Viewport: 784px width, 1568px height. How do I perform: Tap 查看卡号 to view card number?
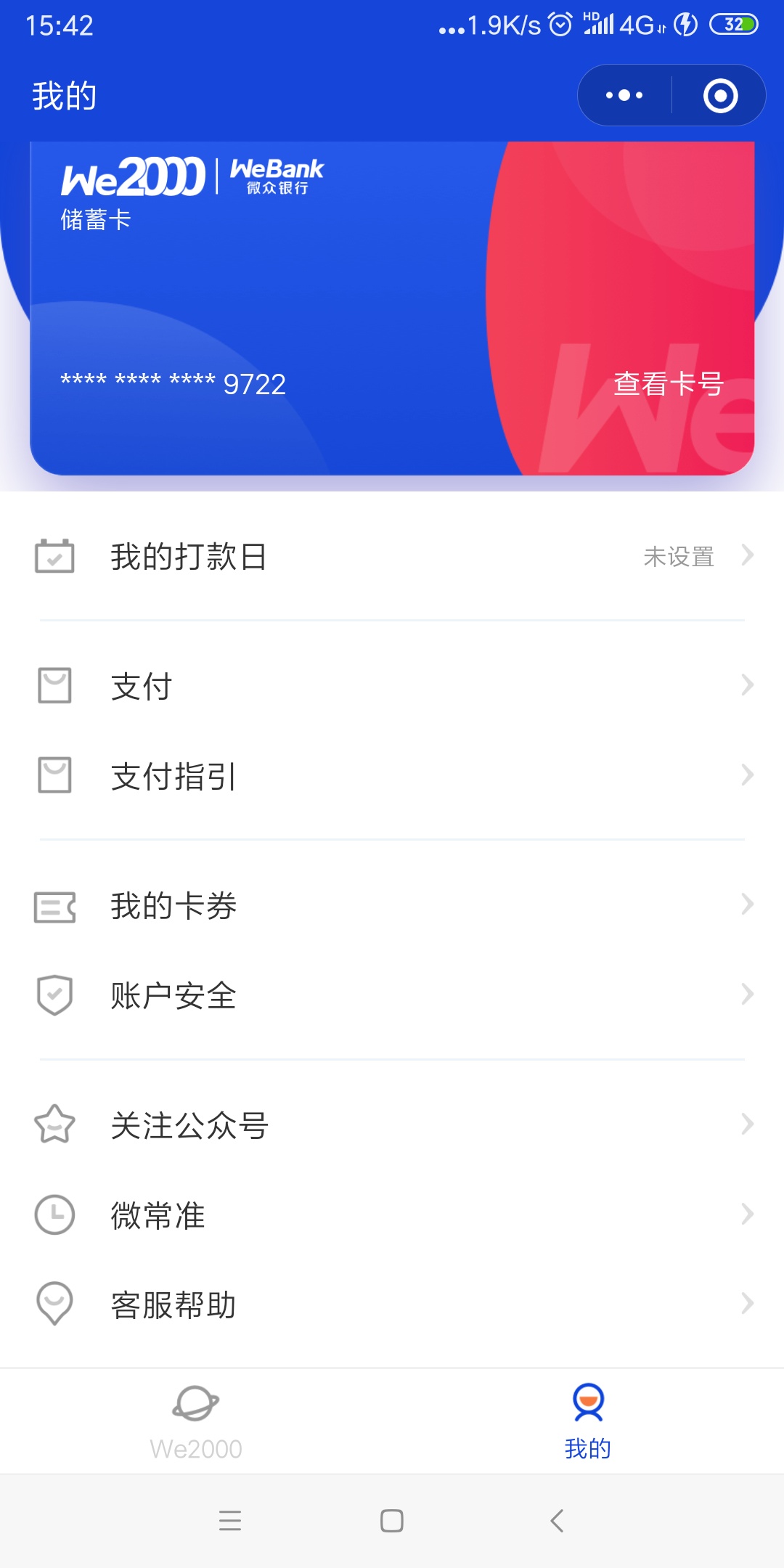click(x=669, y=383)
